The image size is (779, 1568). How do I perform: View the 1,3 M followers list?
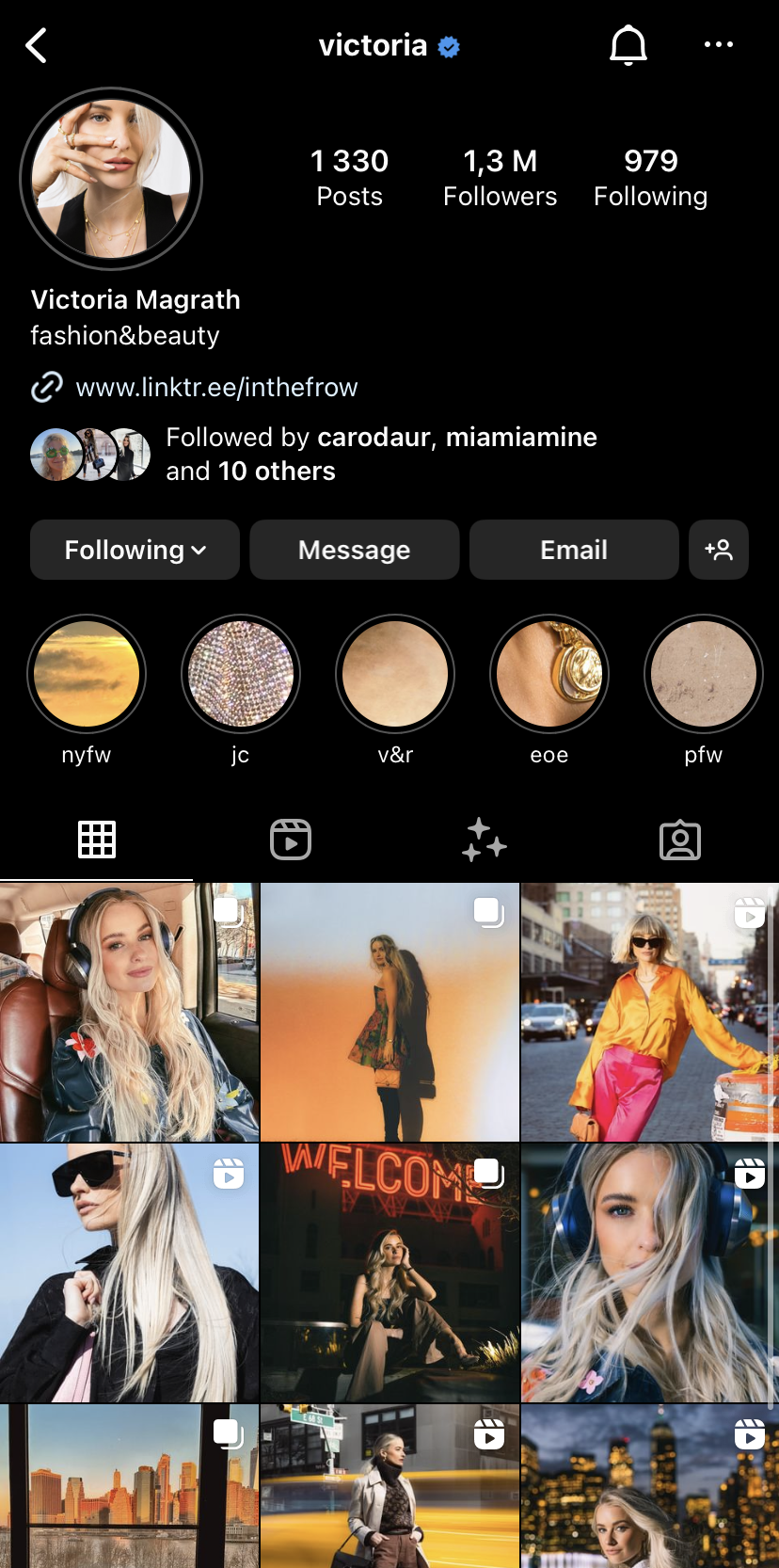pyautogui.click(x=500, y=177)
